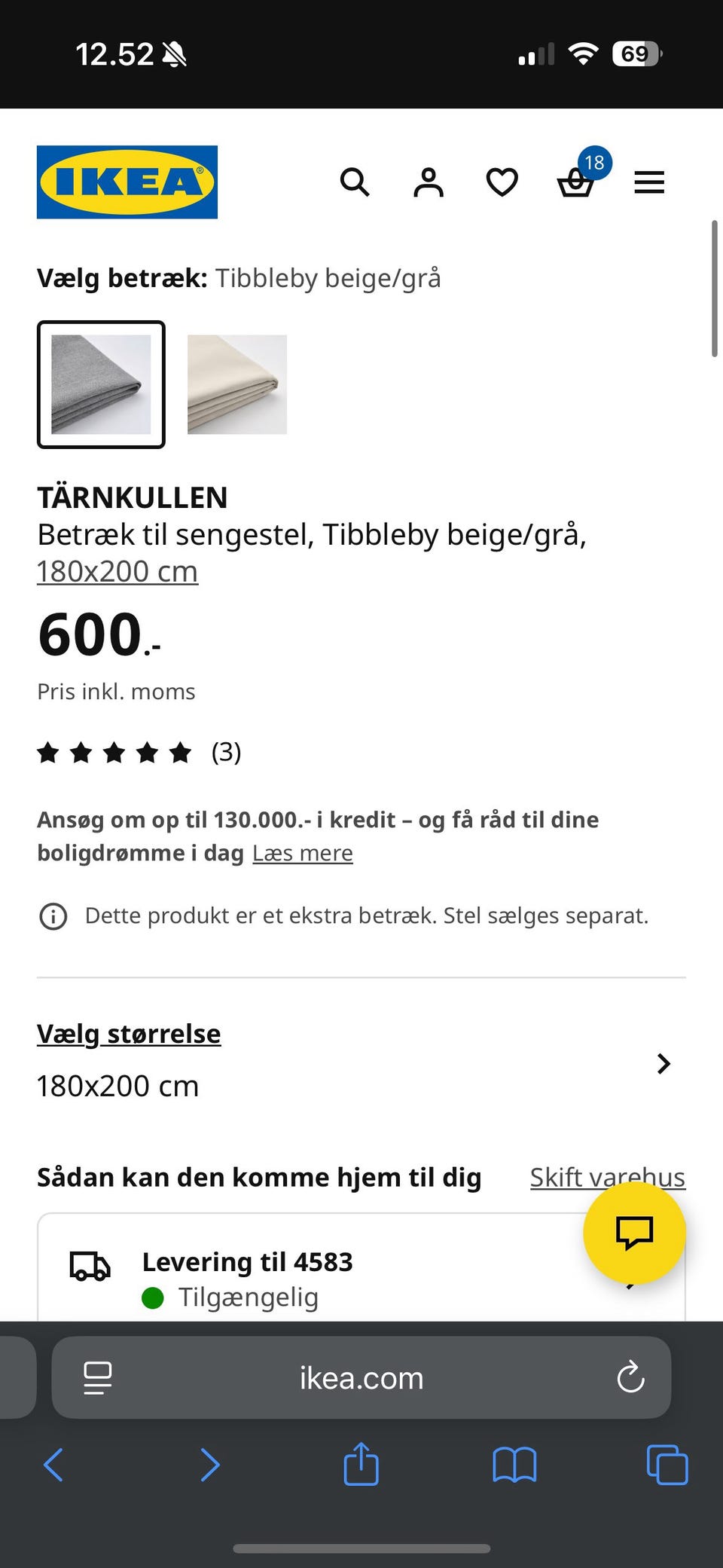Image resolution: width=723 pixels, height=1568 pixels.
Task: Click the IKEA logo
Action: click(x=125, y=182)
